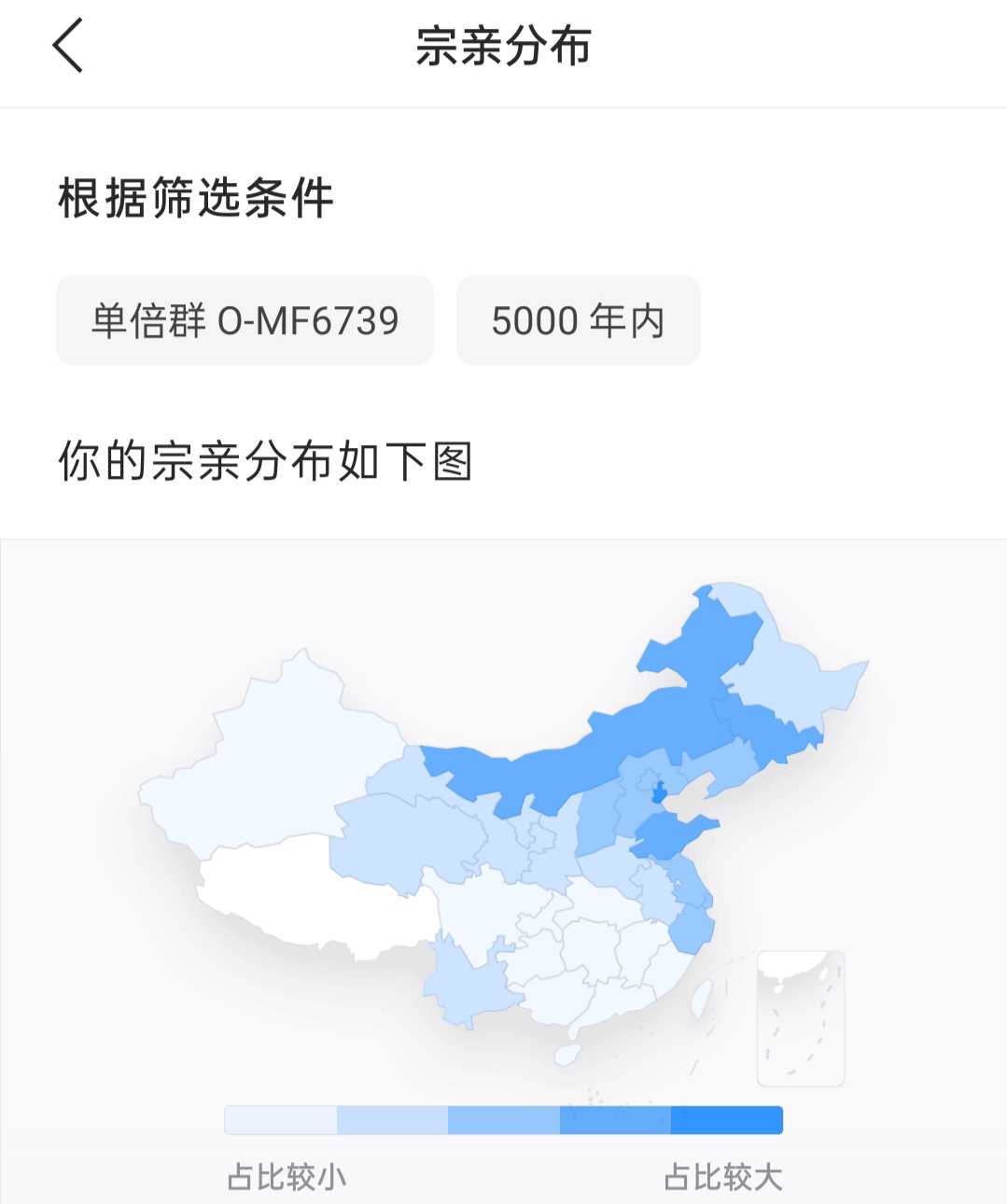Go back using the top-left arrow
Image resolution: width=1007 pixels, height=1204 pixels.
click(x=68, y=45)
